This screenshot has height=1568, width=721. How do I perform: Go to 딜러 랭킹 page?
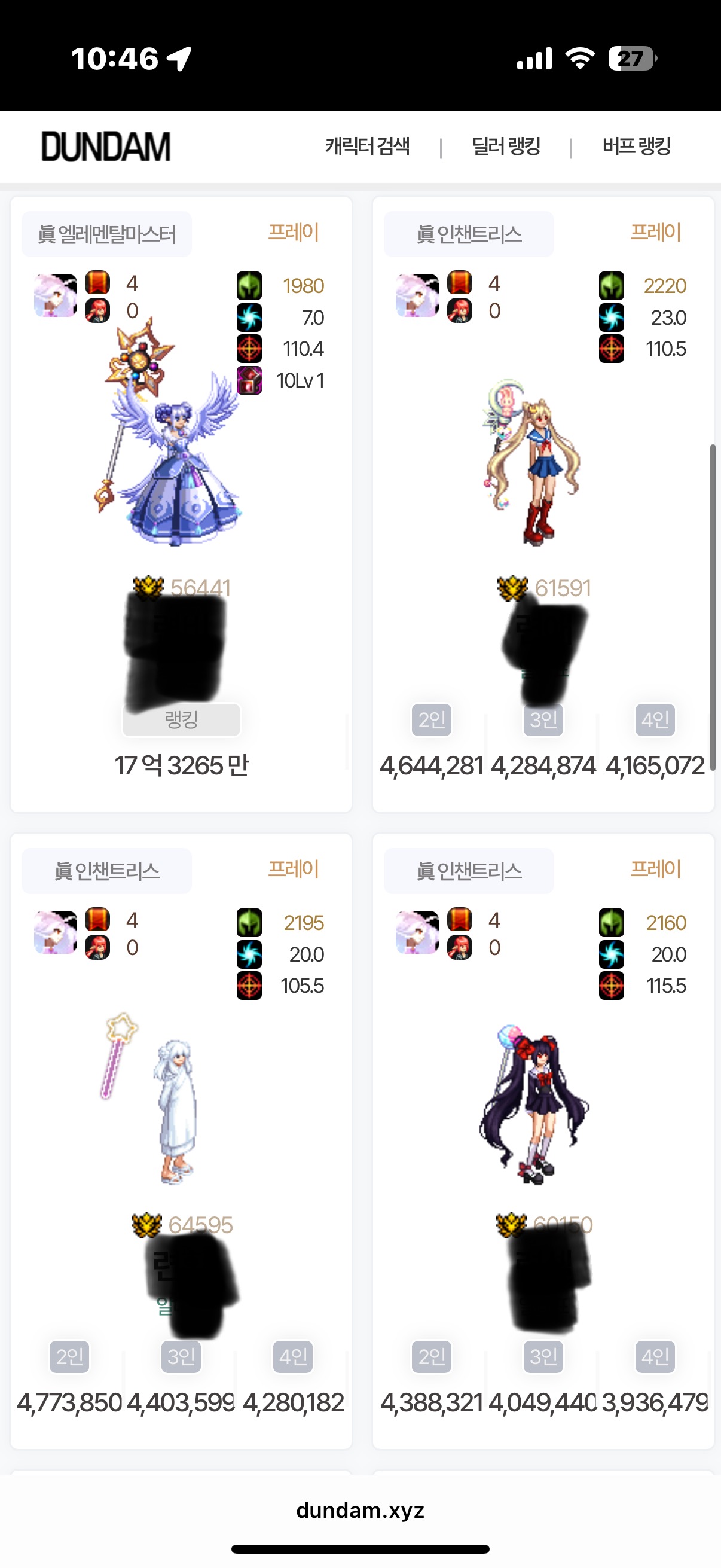point(506,147)
